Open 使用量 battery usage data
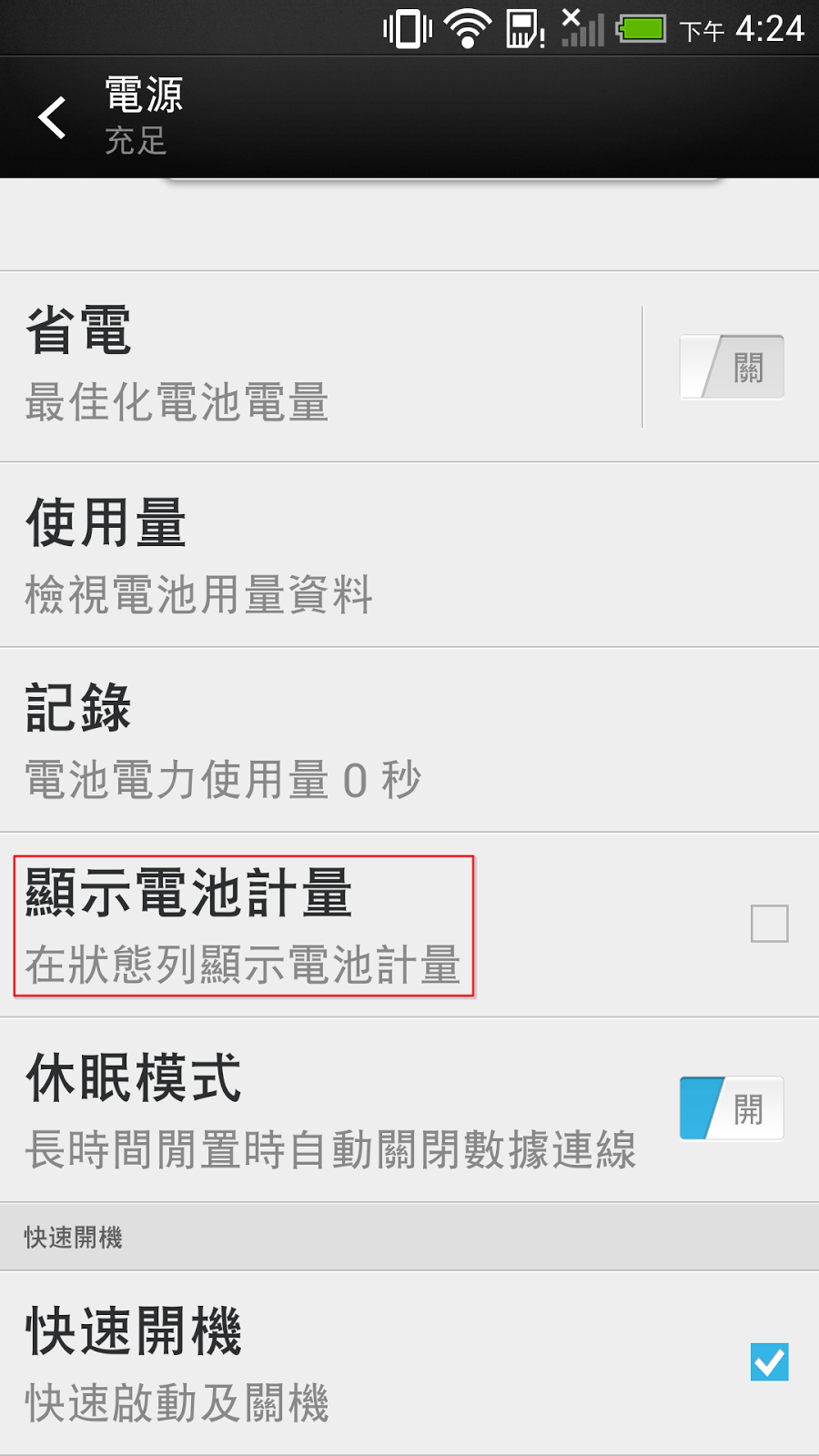This screenshot has height=1456, width=819. pyautogui.click(x=409, y=555)
